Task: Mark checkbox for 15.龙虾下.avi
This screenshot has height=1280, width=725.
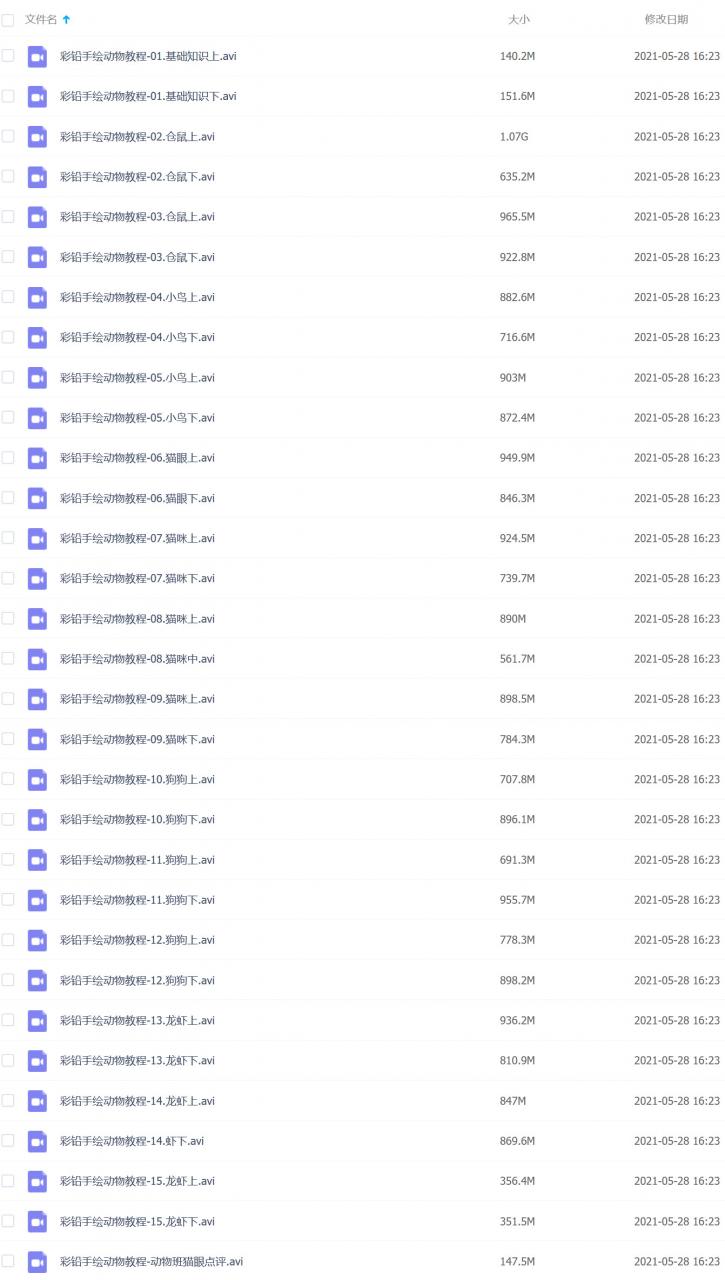Action: click(8, 1221)
